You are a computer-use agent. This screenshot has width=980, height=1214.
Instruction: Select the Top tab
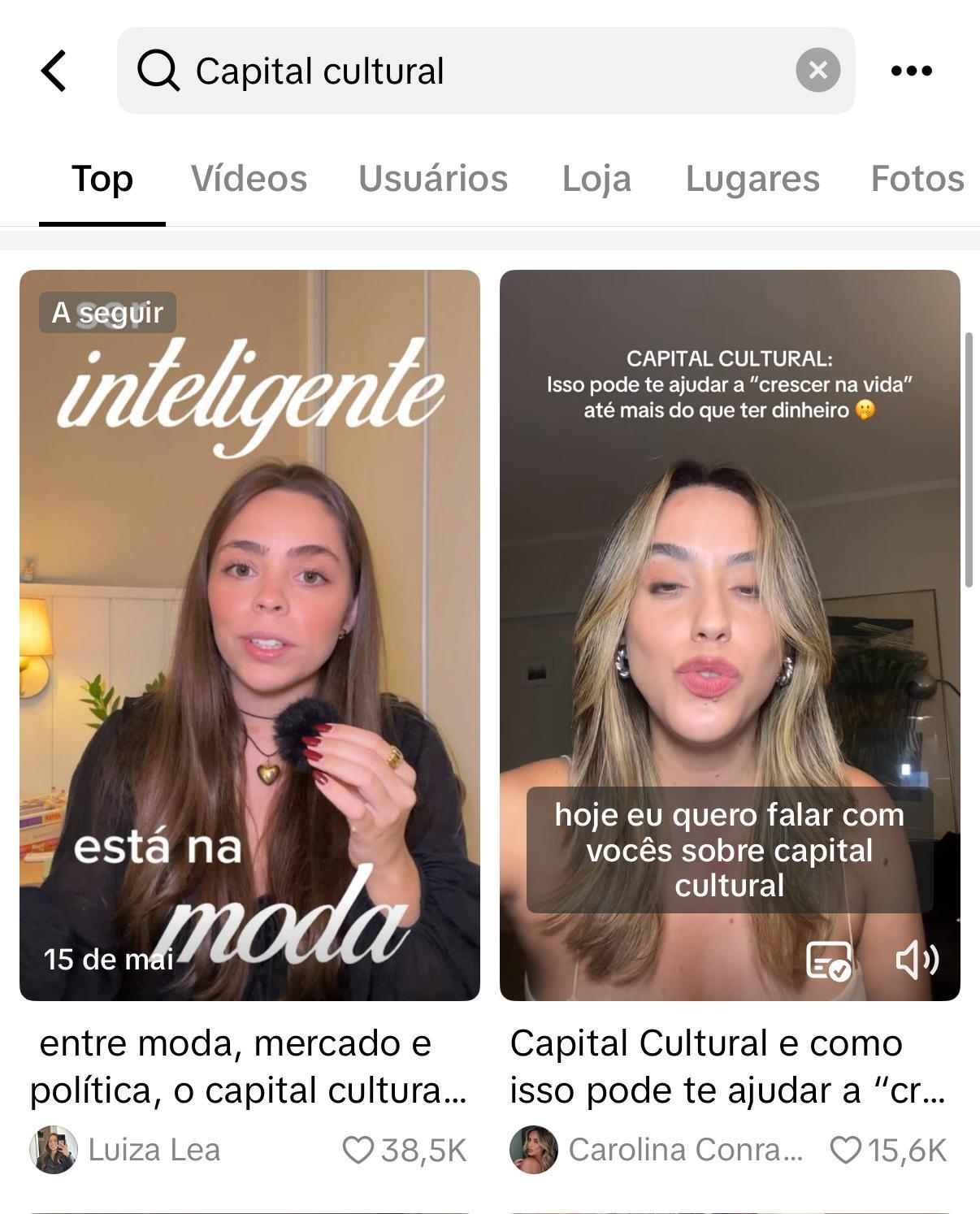[x=102, y=179]
